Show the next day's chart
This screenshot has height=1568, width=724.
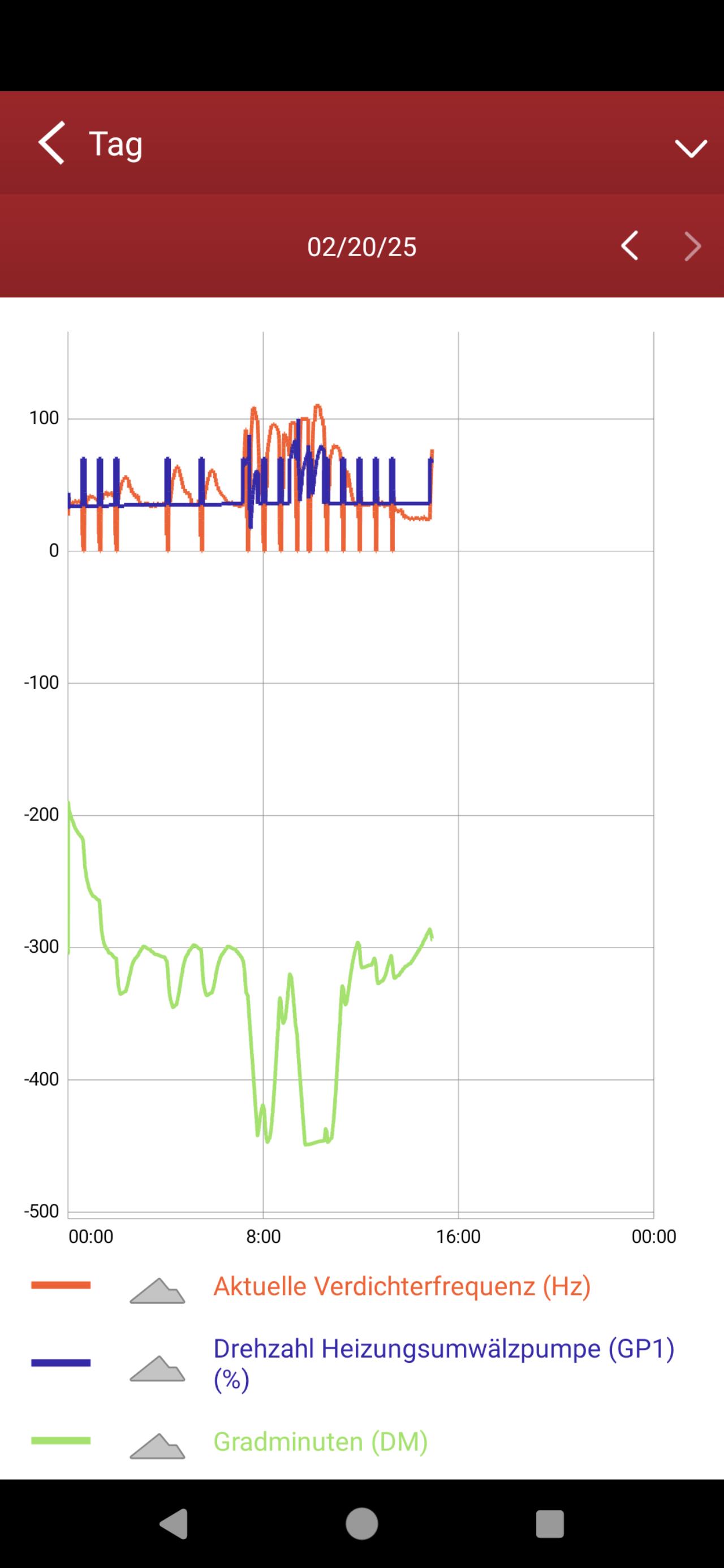692,247
